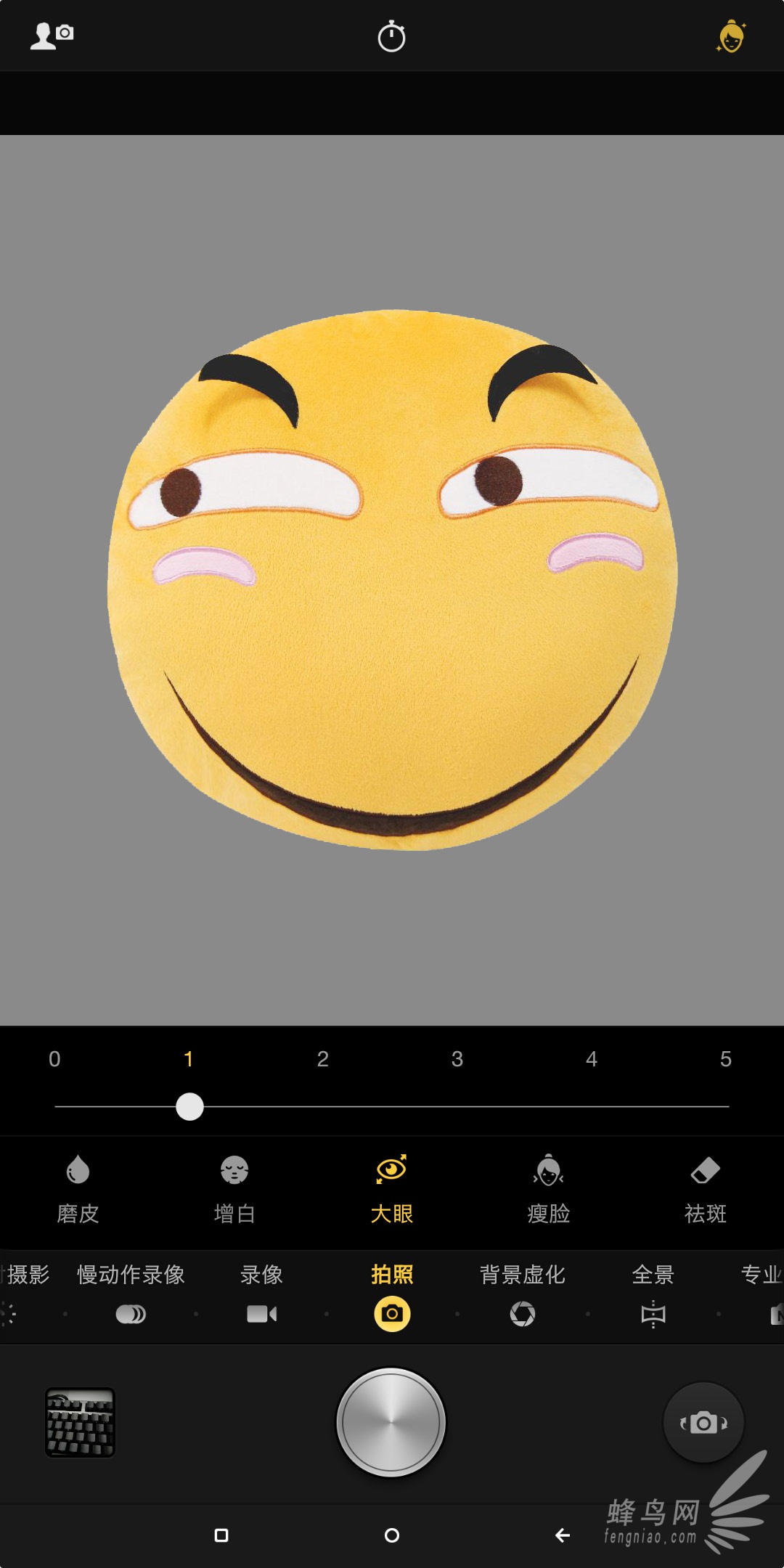The height and width of the screenshot is (1568, 784).
Task: Switch to 全景 panorama mode
Action: coord(653,1294)
